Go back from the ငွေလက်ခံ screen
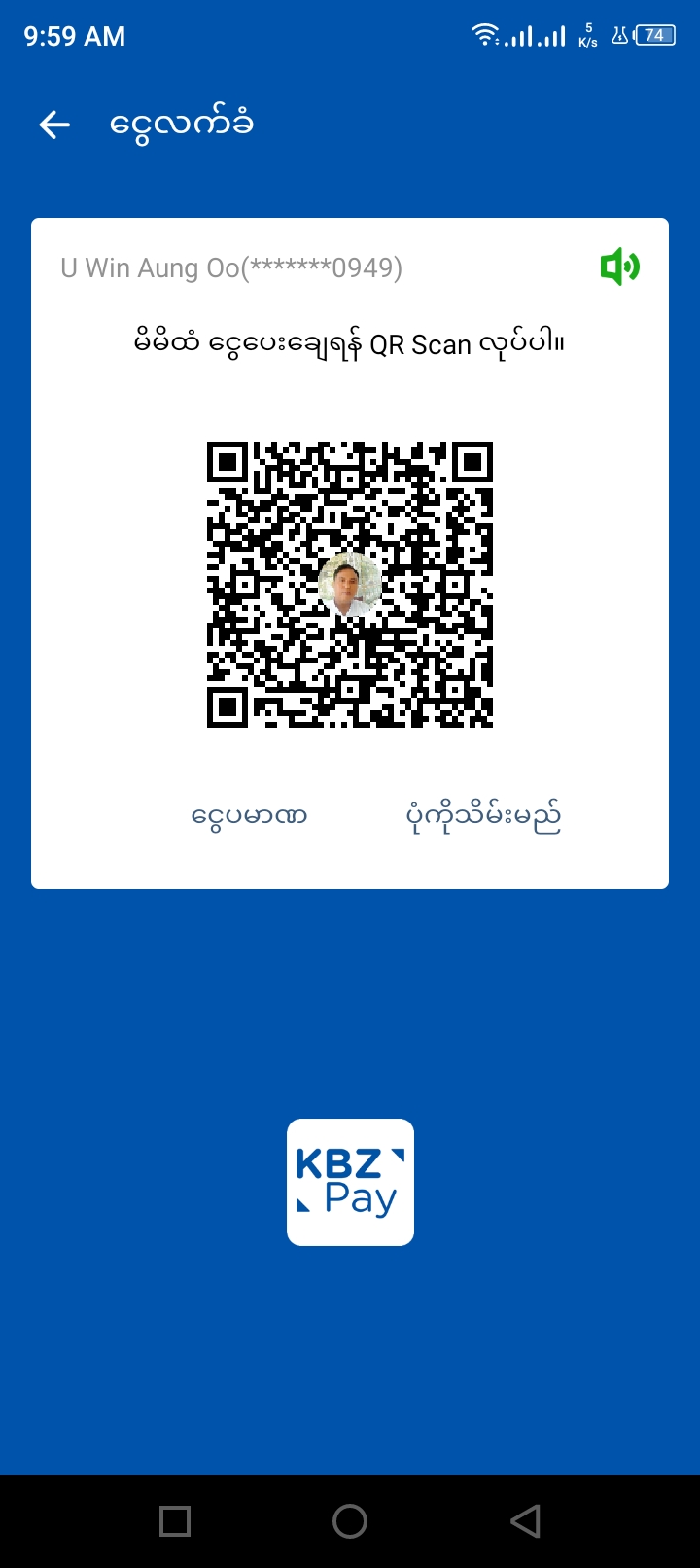This screenshot has height=1568, width=700. [54, 125]
